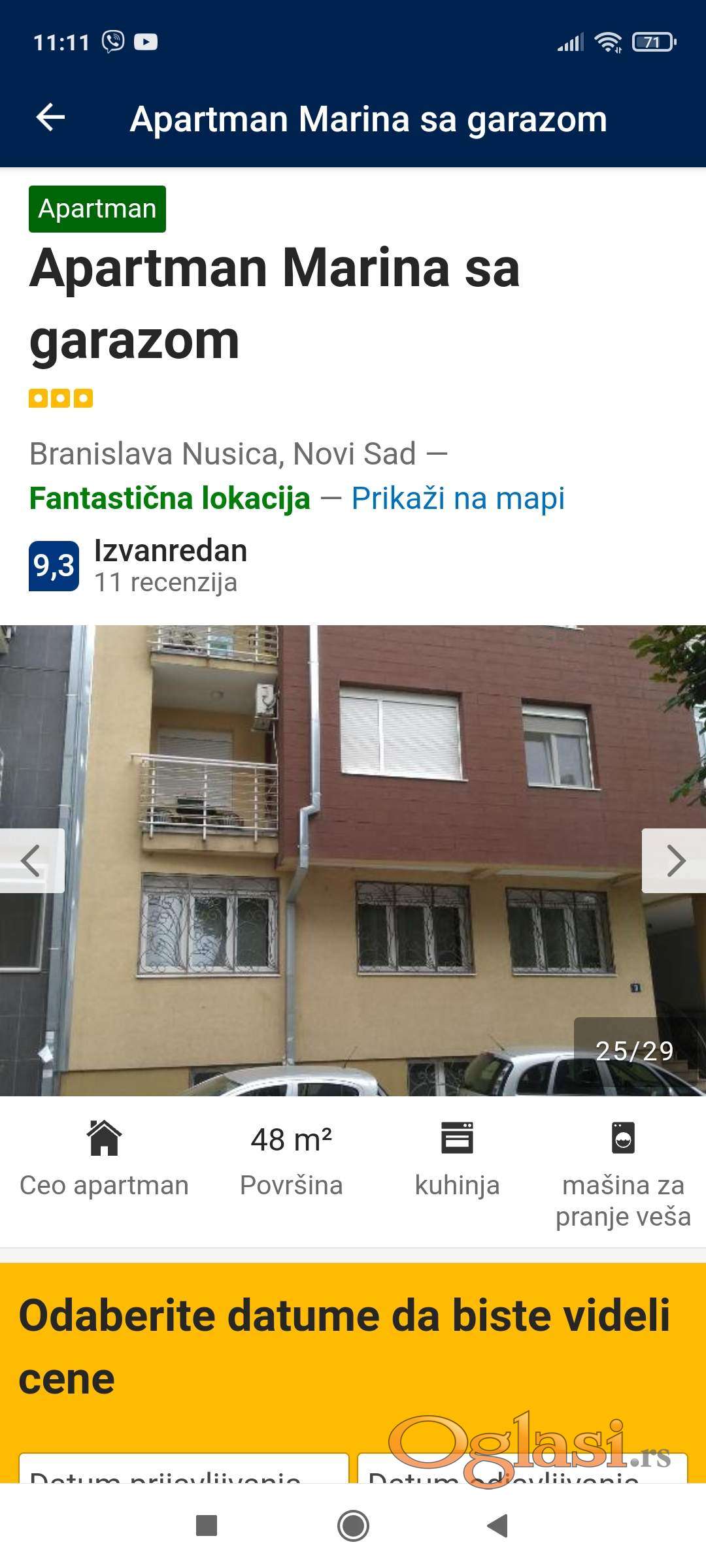Go back using the top arrow
This screenshot has width=706, height=1568.
tap(50, 118)
